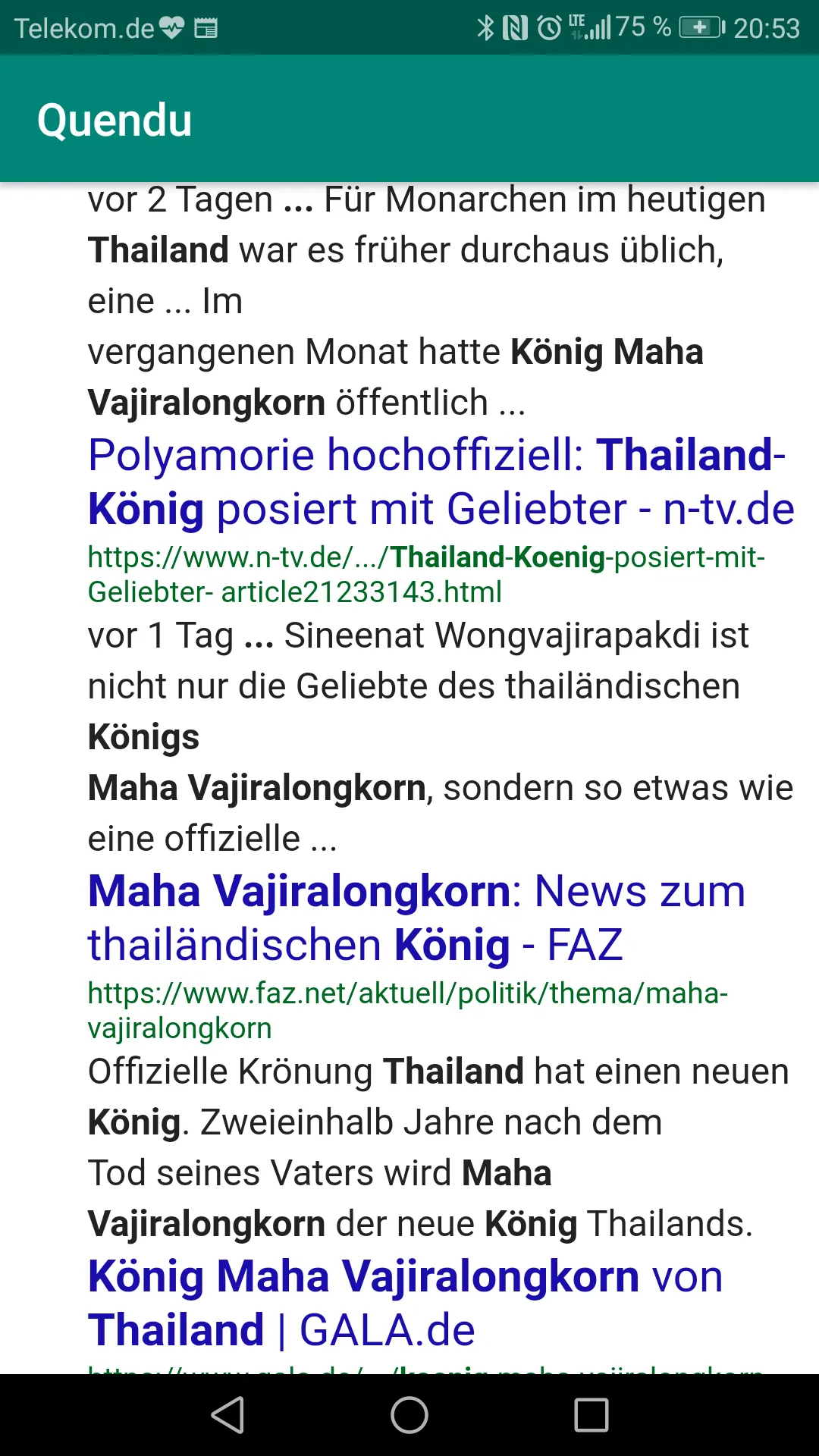Go to the home screen

(x=409, y=1415)
